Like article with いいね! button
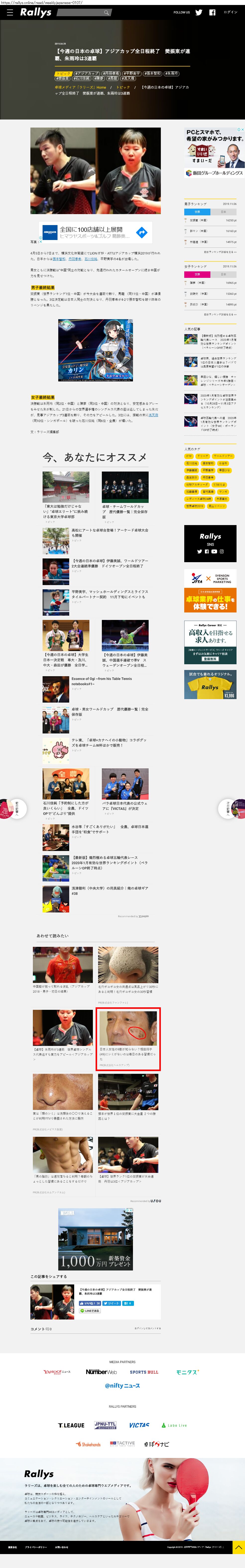 (90, 1303)
